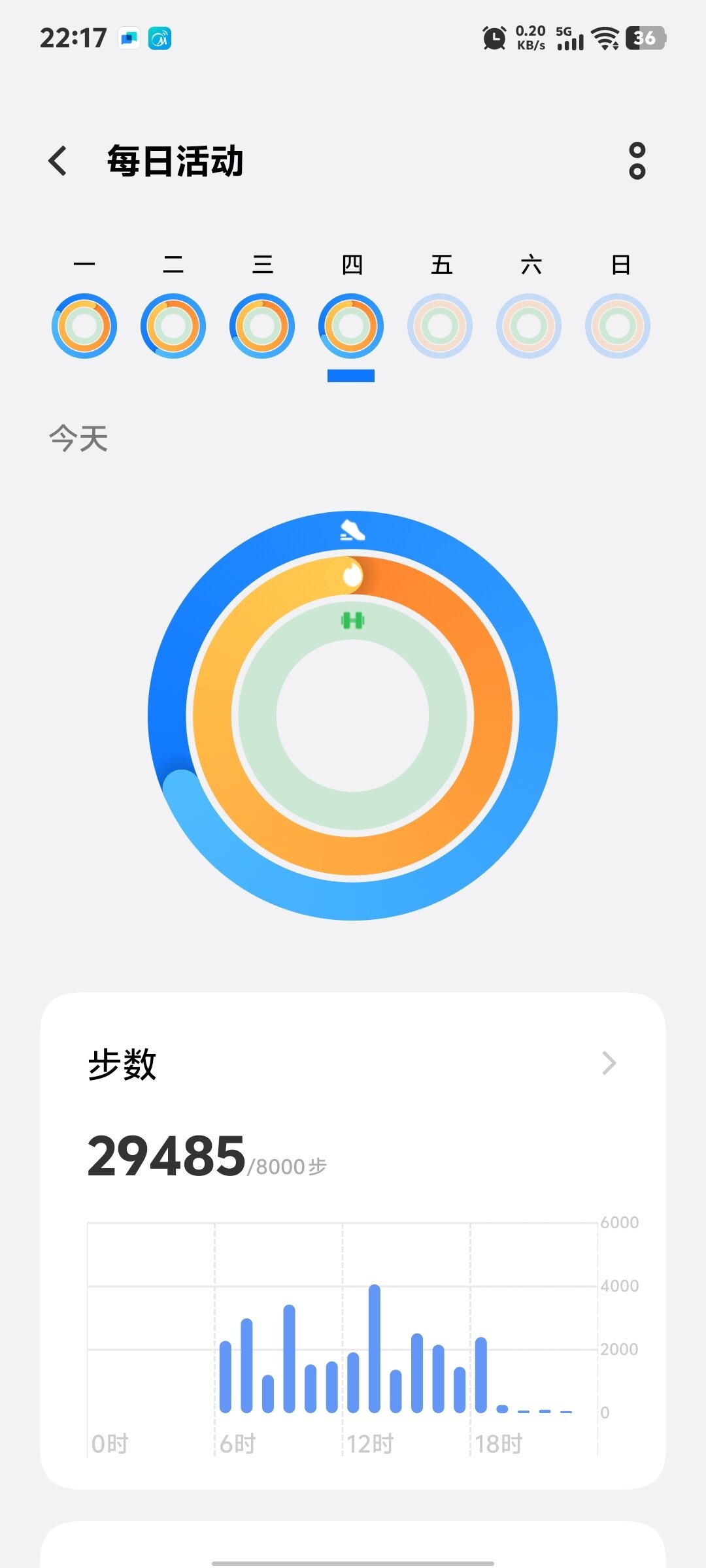Viewport: 706px width, 1568px height.
Task: Go back from 每日活动
Action: 58,161
